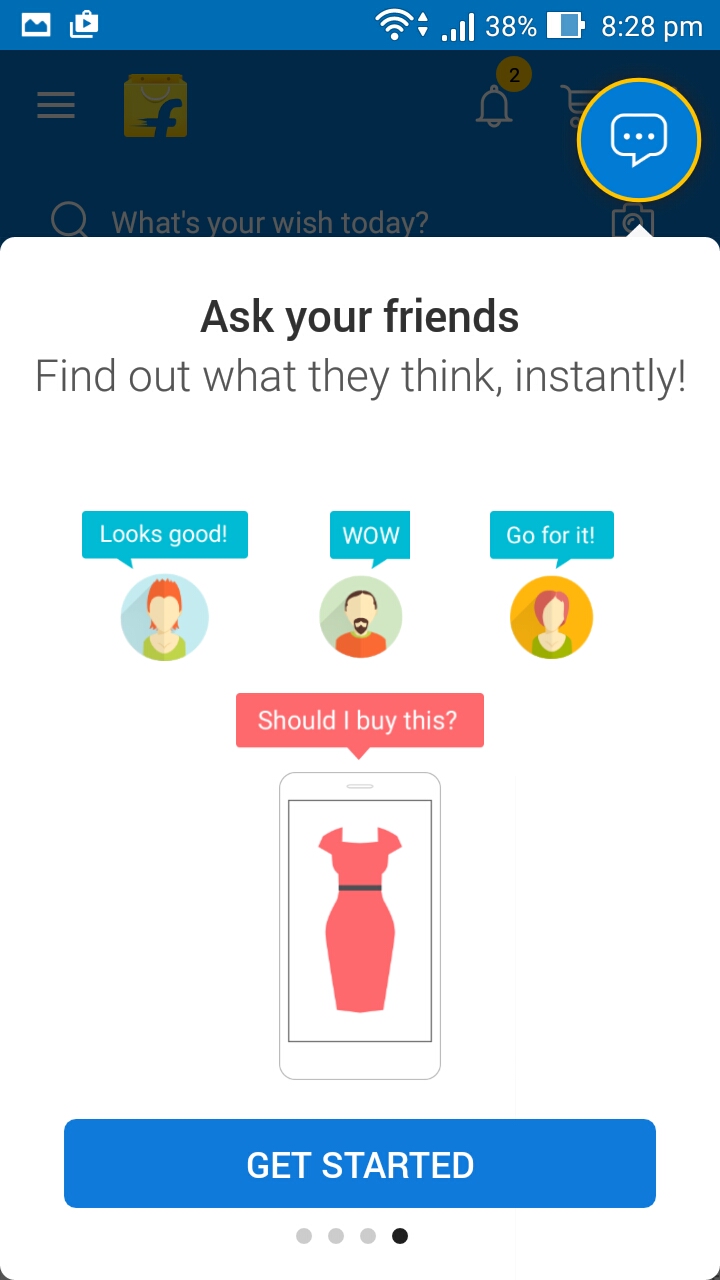The width and height of the screenshot is (720, 1280).
Task: Tap the GET STARTED button
Action: tap(360, 1164)
